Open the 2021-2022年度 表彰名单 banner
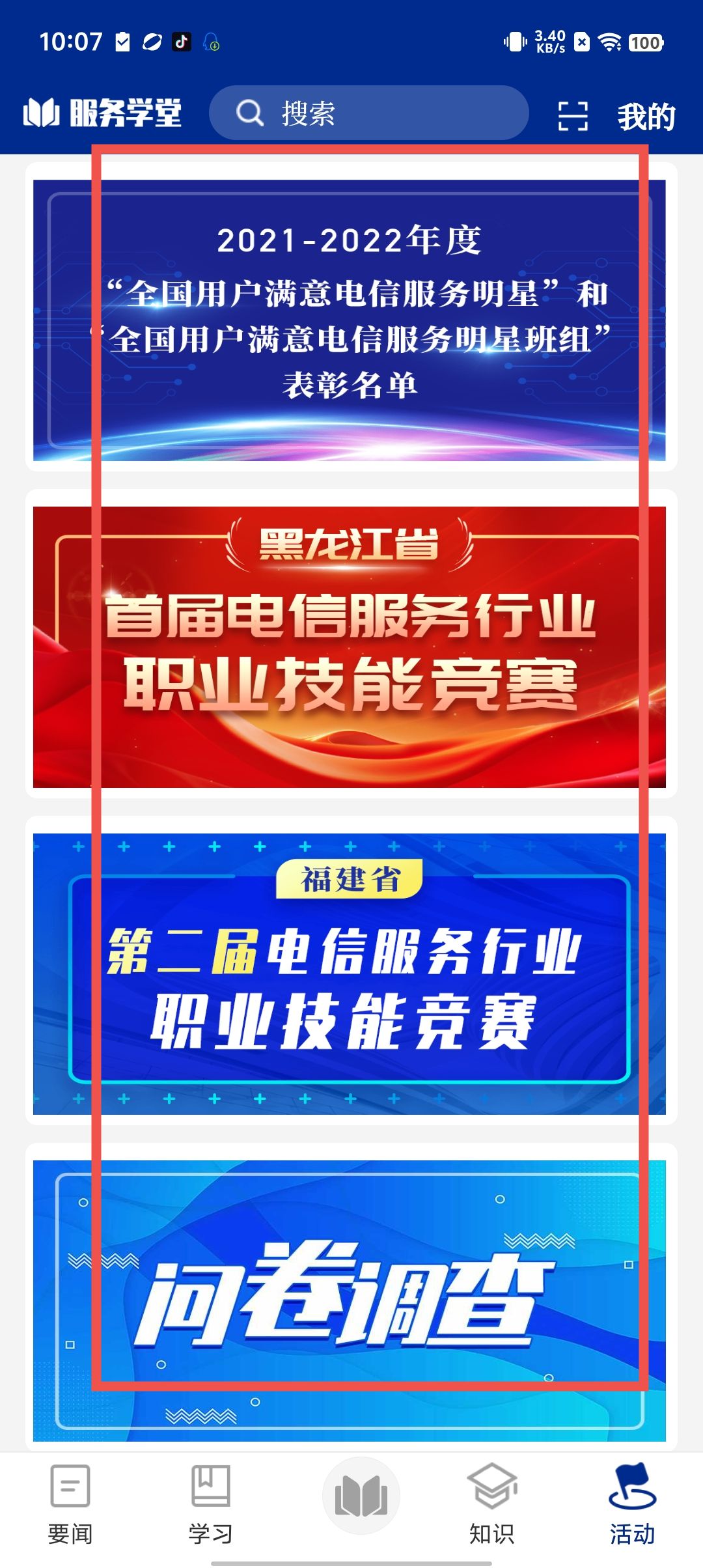703x1568 pixels. (350, 320)
